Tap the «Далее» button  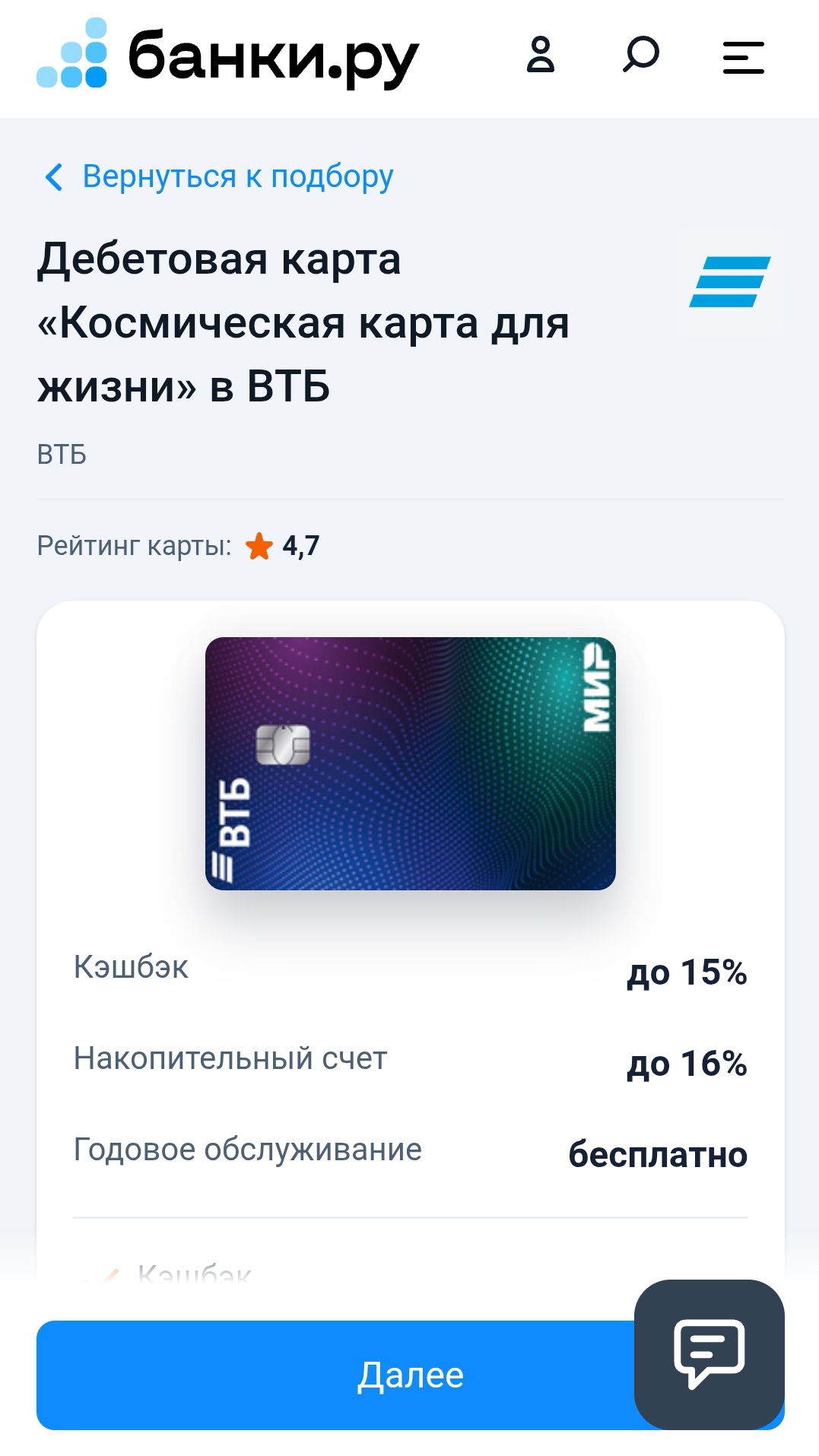click(335, 1375)
